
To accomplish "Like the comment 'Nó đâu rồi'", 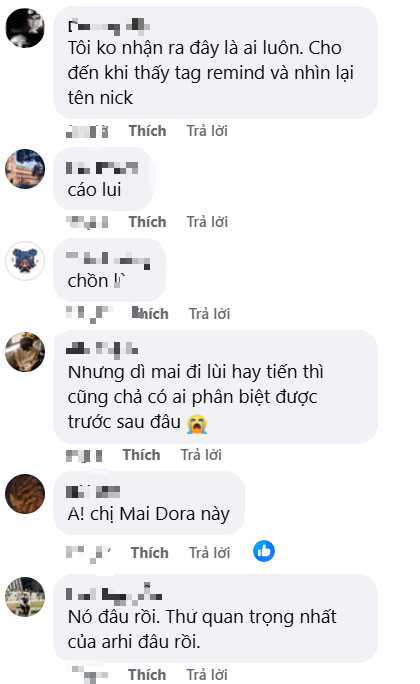I will pyautogui.click(x=147, y=674).
